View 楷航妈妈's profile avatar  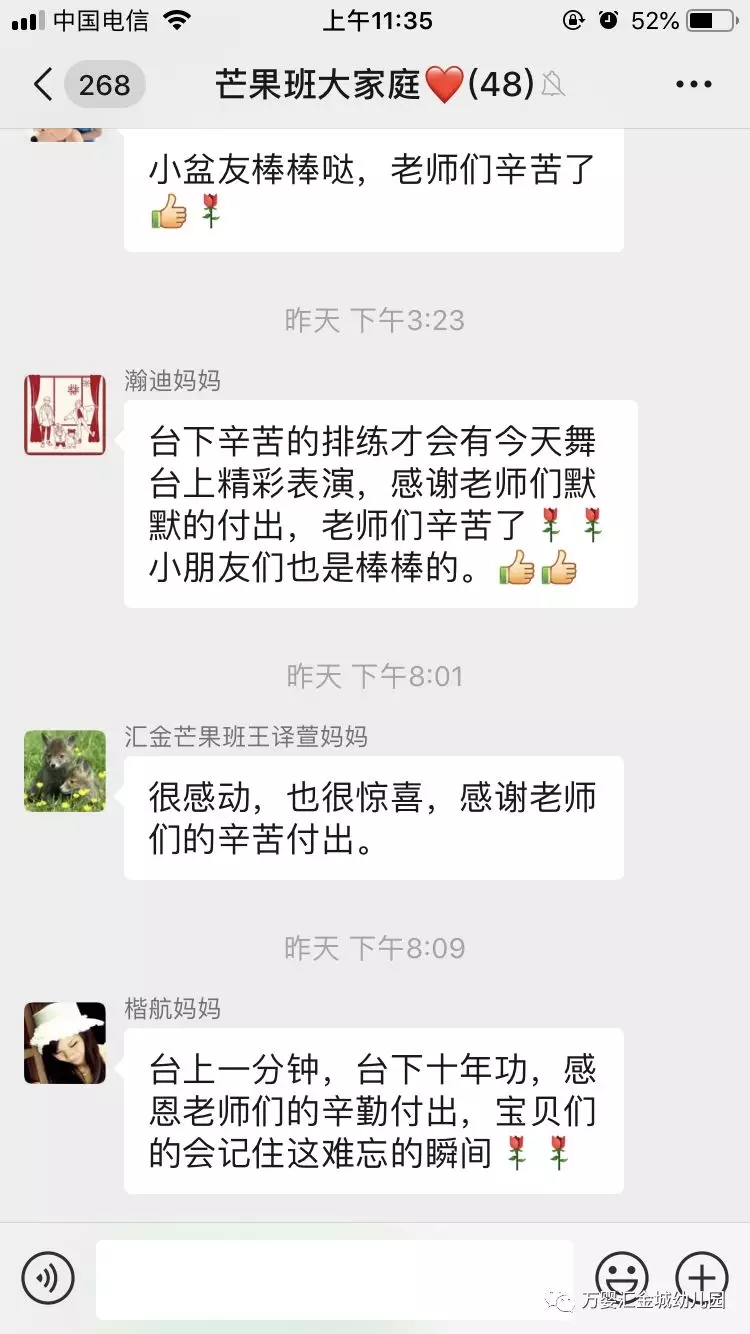click(65, 1043)
